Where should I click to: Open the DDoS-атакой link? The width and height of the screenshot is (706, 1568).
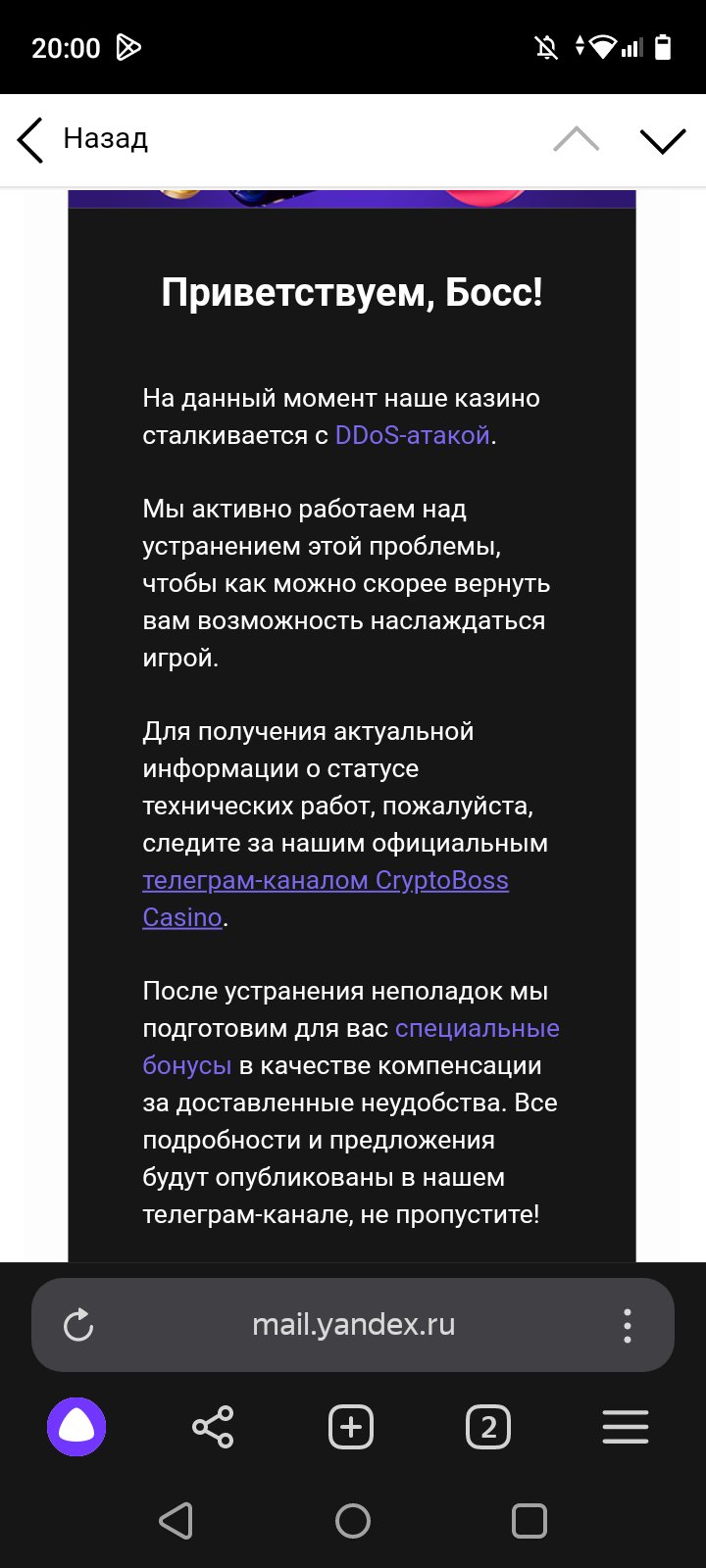point(412,435)
